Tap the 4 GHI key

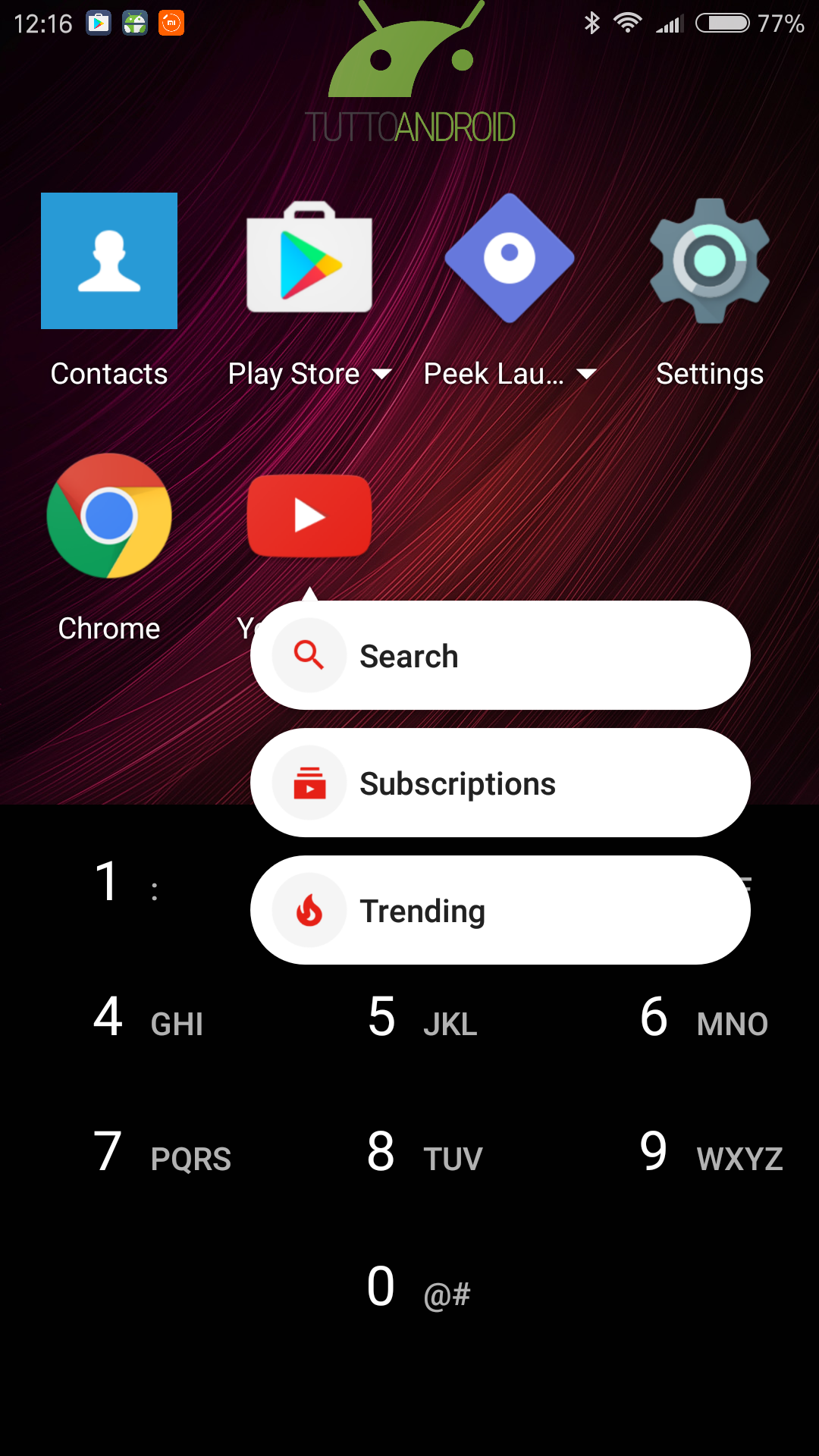click(149, 1018)
